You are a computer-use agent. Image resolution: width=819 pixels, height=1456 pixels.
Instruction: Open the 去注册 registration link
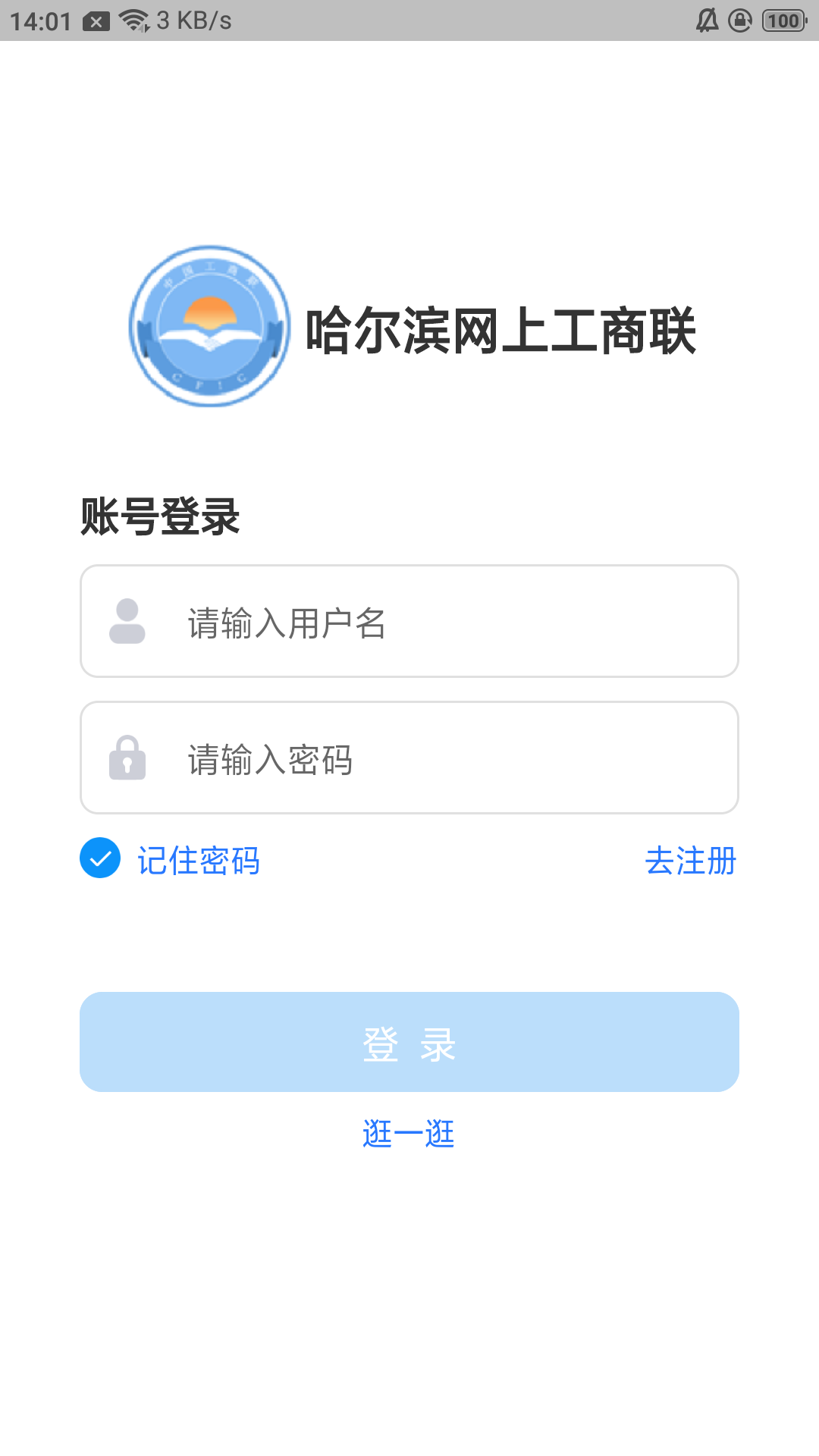[x=690, y=861]
